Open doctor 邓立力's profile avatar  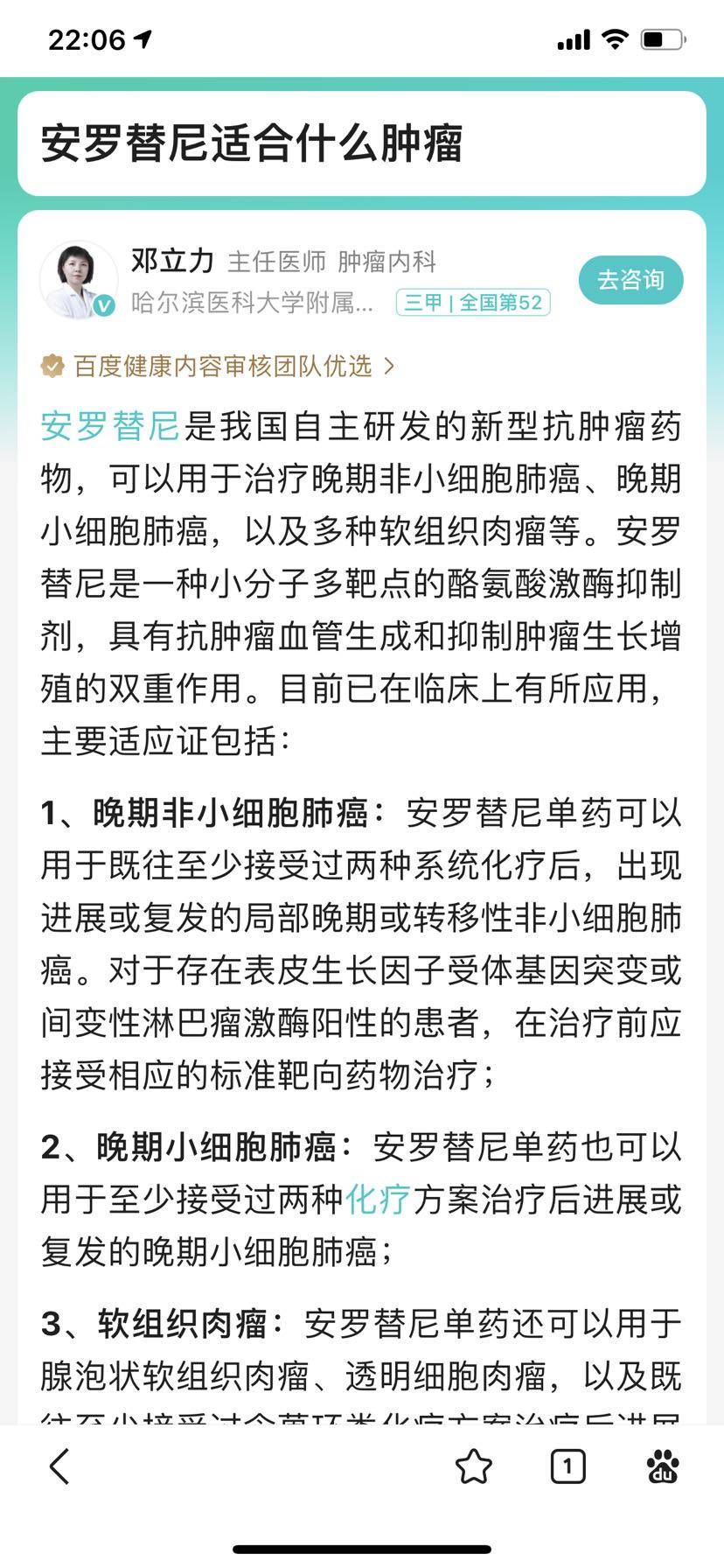[78, 280]
